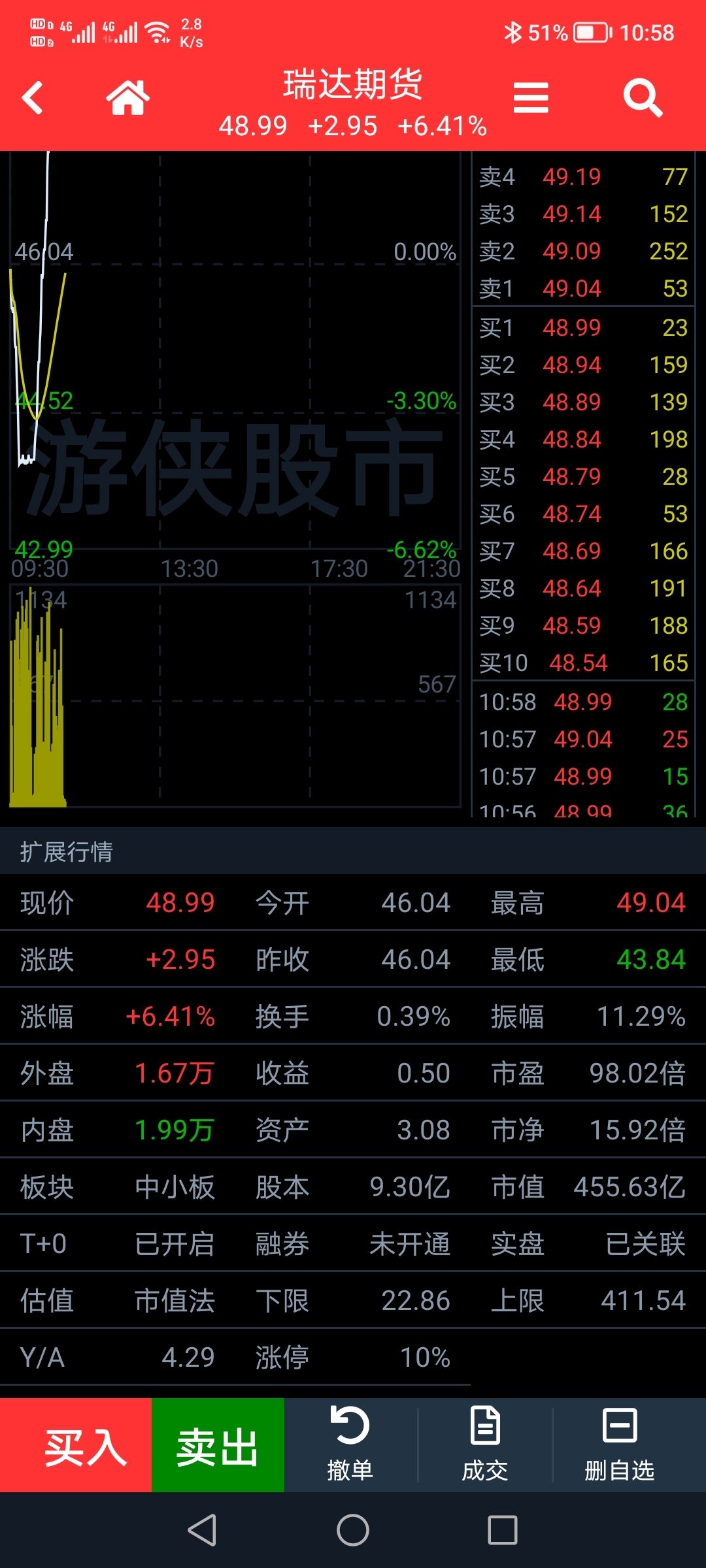The image size is (706, 1568).
Task: Open the intraday price chart
Action: click(235, 351)
